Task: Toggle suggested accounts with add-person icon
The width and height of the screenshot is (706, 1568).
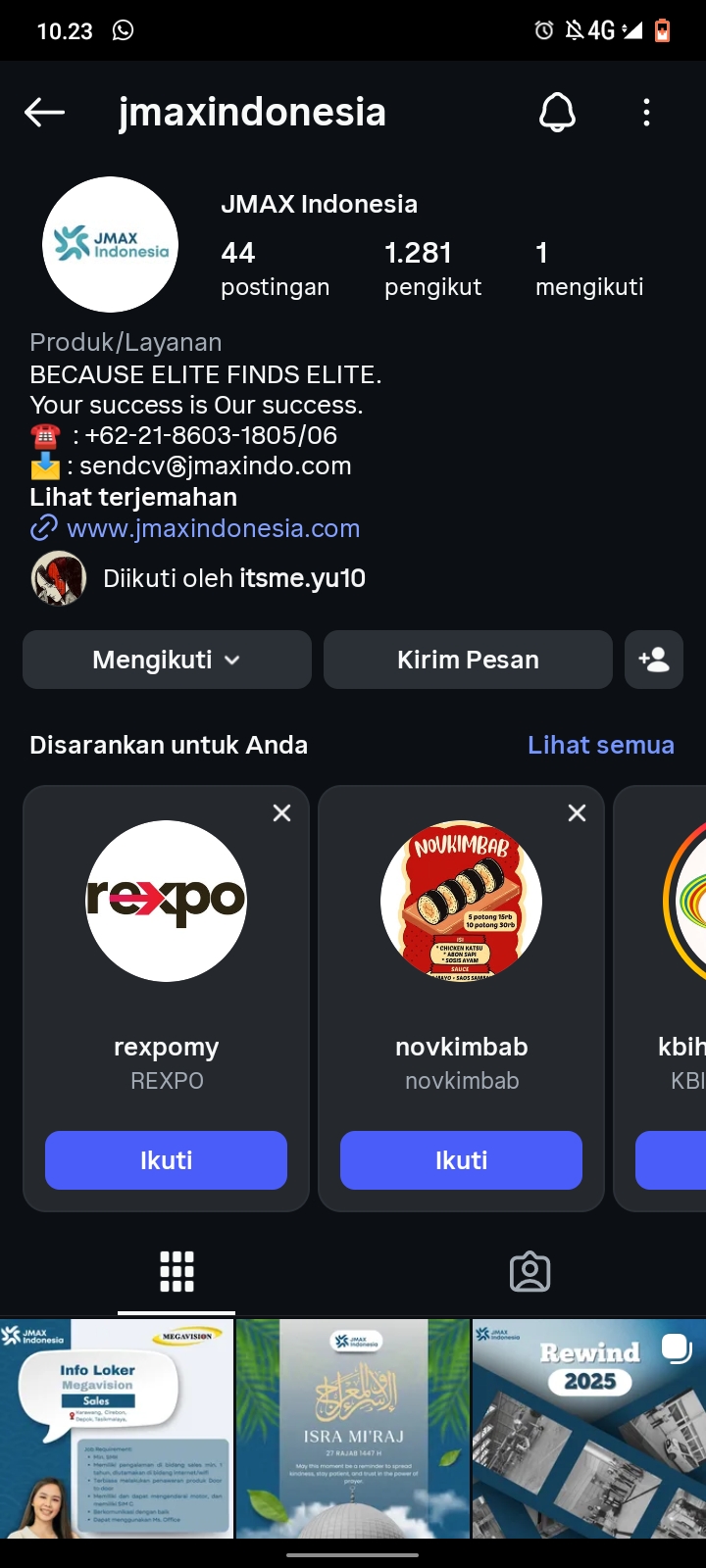Action: coord(654,660)
